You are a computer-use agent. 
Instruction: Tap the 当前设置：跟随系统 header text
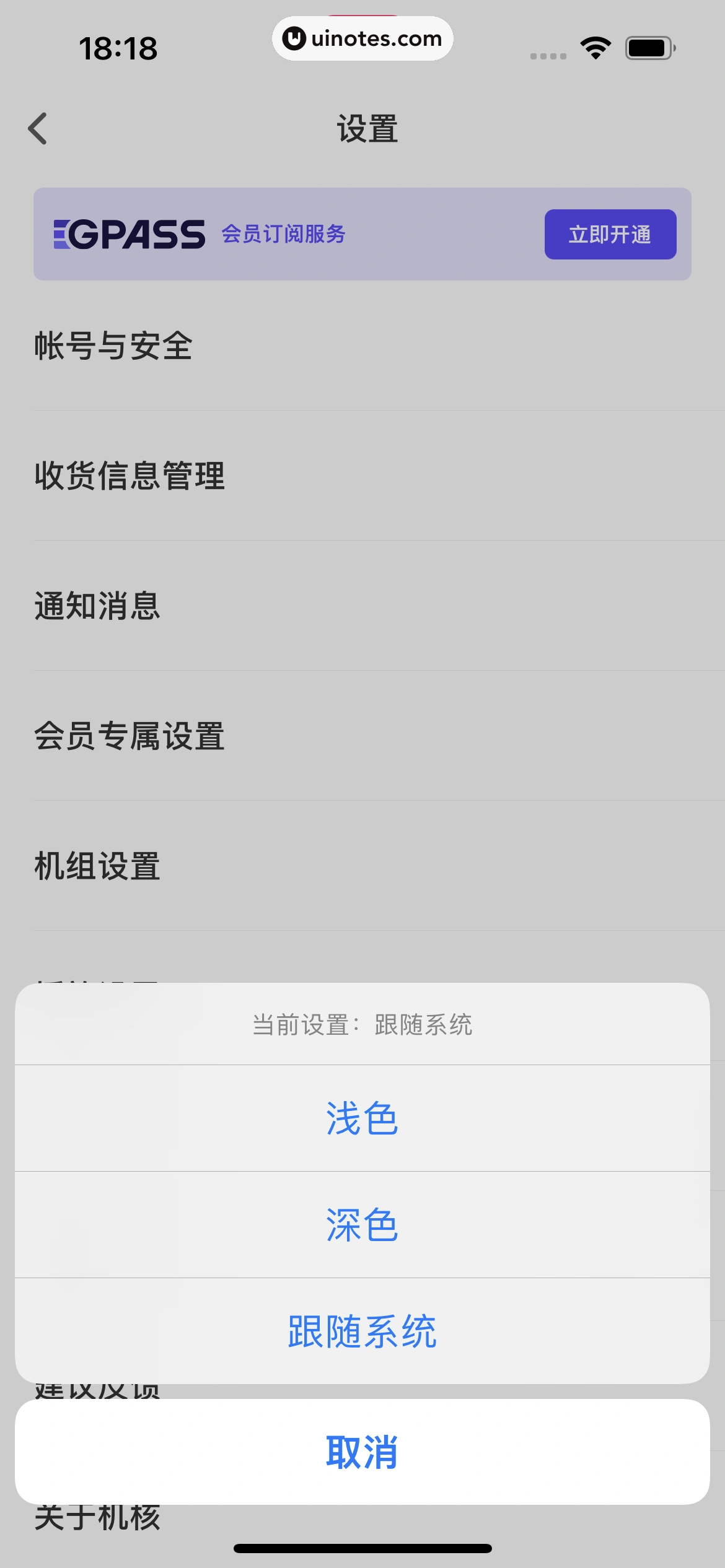362,1024
